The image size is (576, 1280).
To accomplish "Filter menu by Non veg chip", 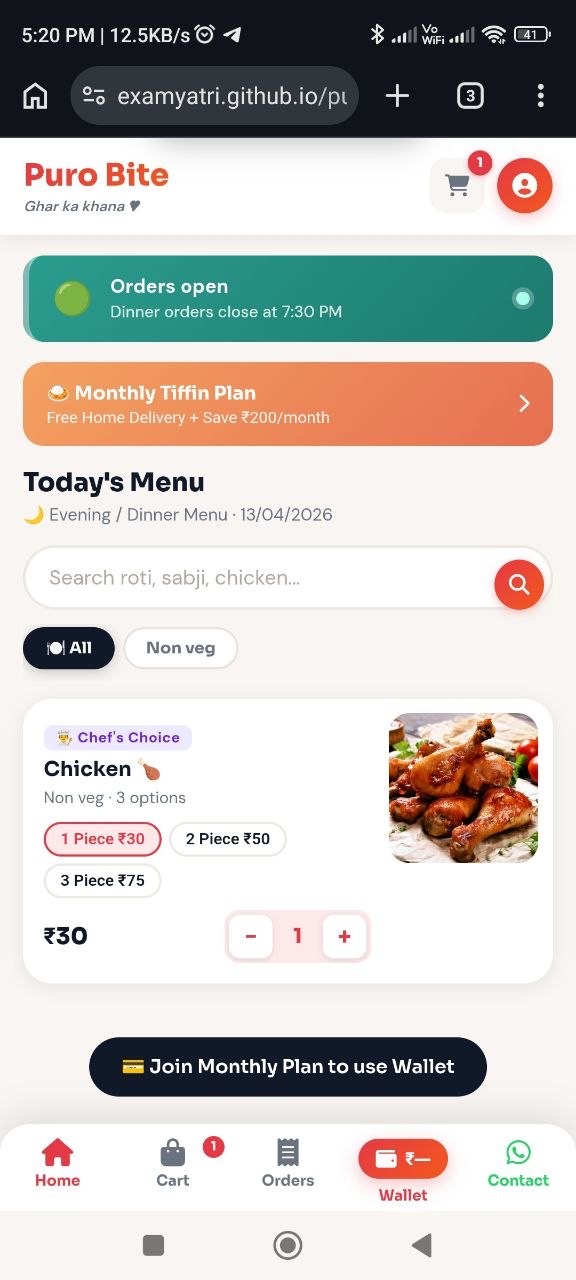I will coord(181,648).
